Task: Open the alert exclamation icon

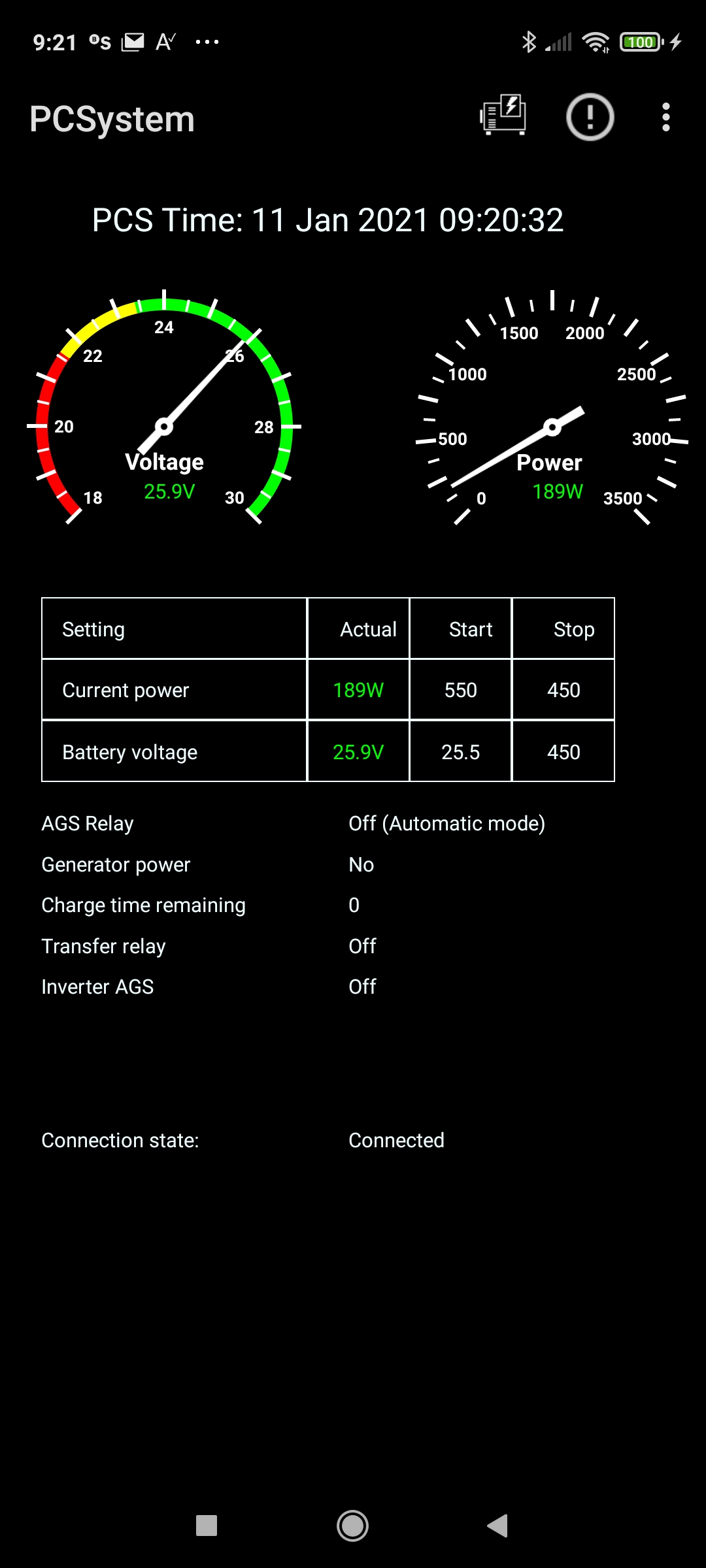Action: coord(590,118)
